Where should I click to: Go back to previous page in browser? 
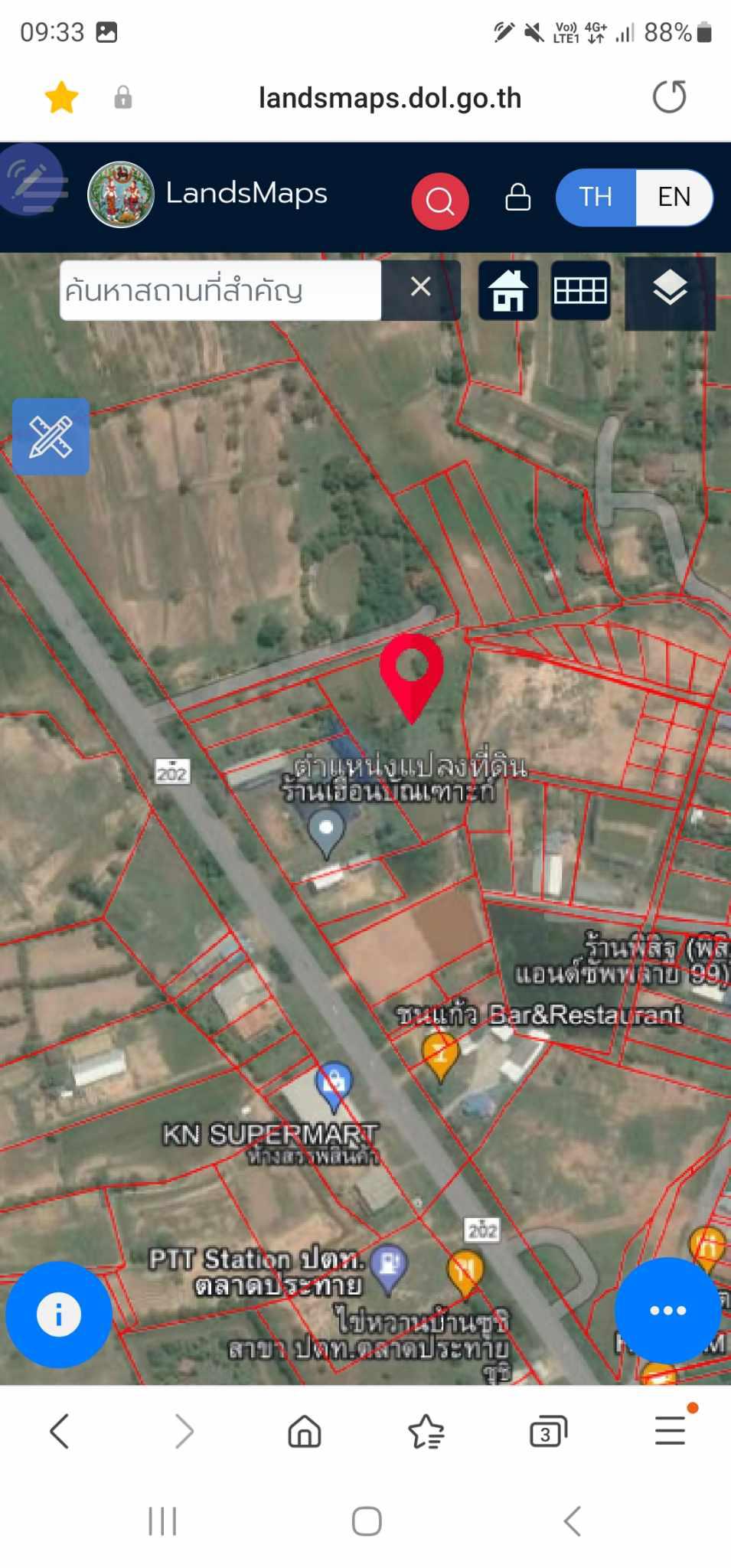pos(60,1431)
